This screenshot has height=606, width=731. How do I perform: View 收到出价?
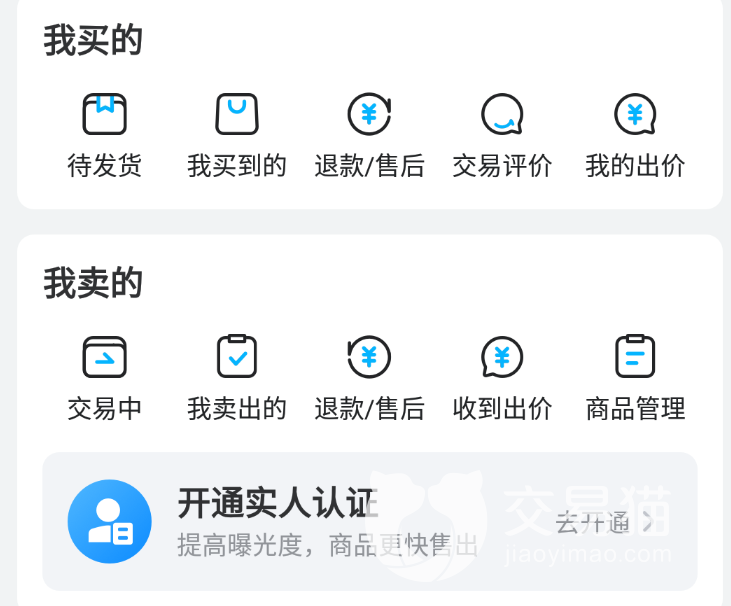pyautogui.click(x=502, y=377)
